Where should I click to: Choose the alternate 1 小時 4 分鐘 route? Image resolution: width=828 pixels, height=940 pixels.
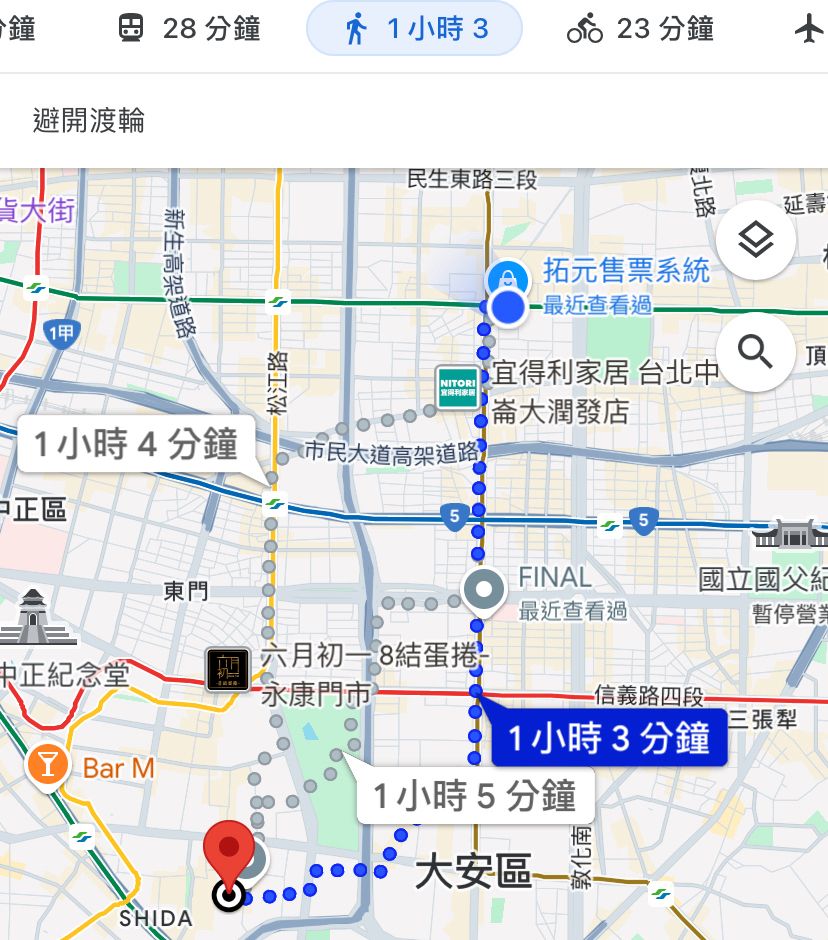pos(135,444)
